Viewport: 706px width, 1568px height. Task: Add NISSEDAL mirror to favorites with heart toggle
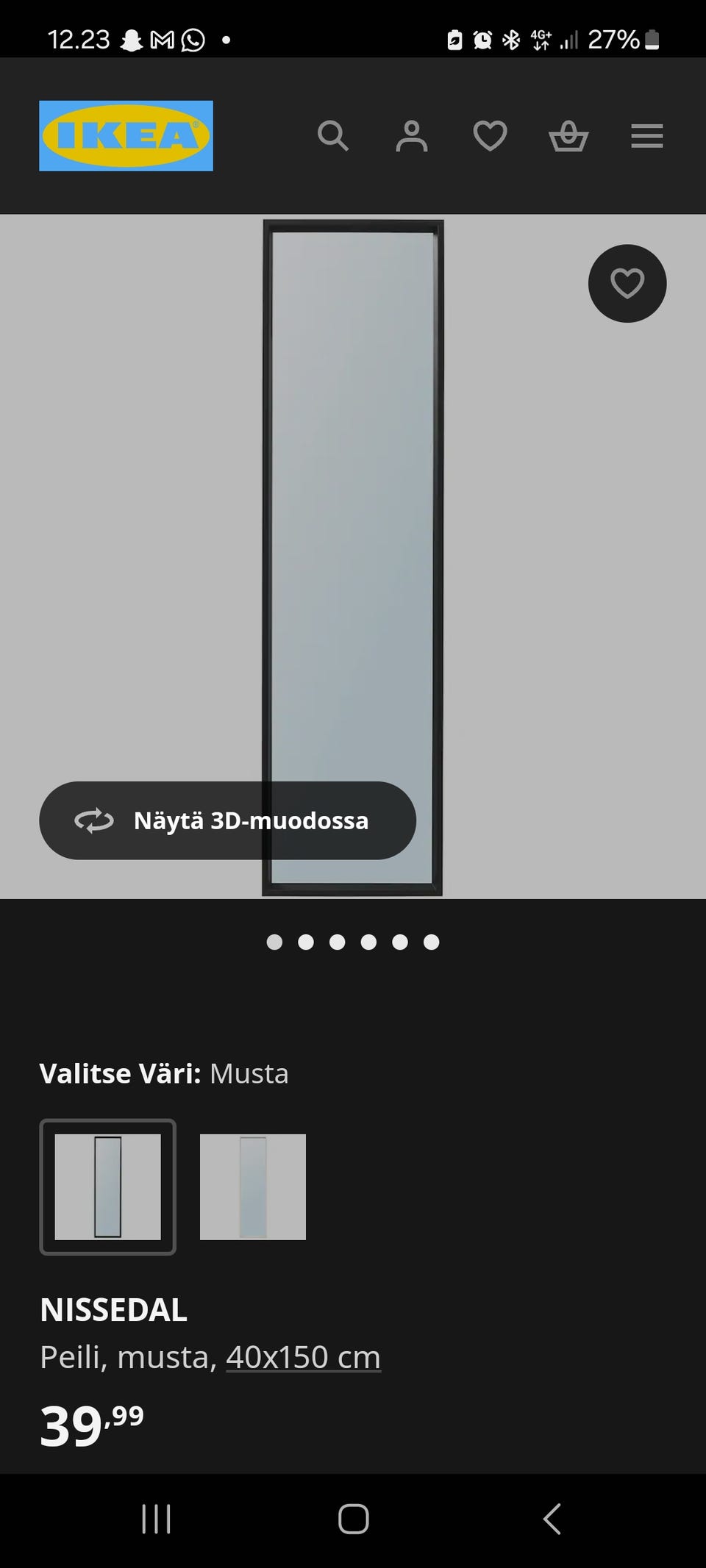(x=627, y=284)
